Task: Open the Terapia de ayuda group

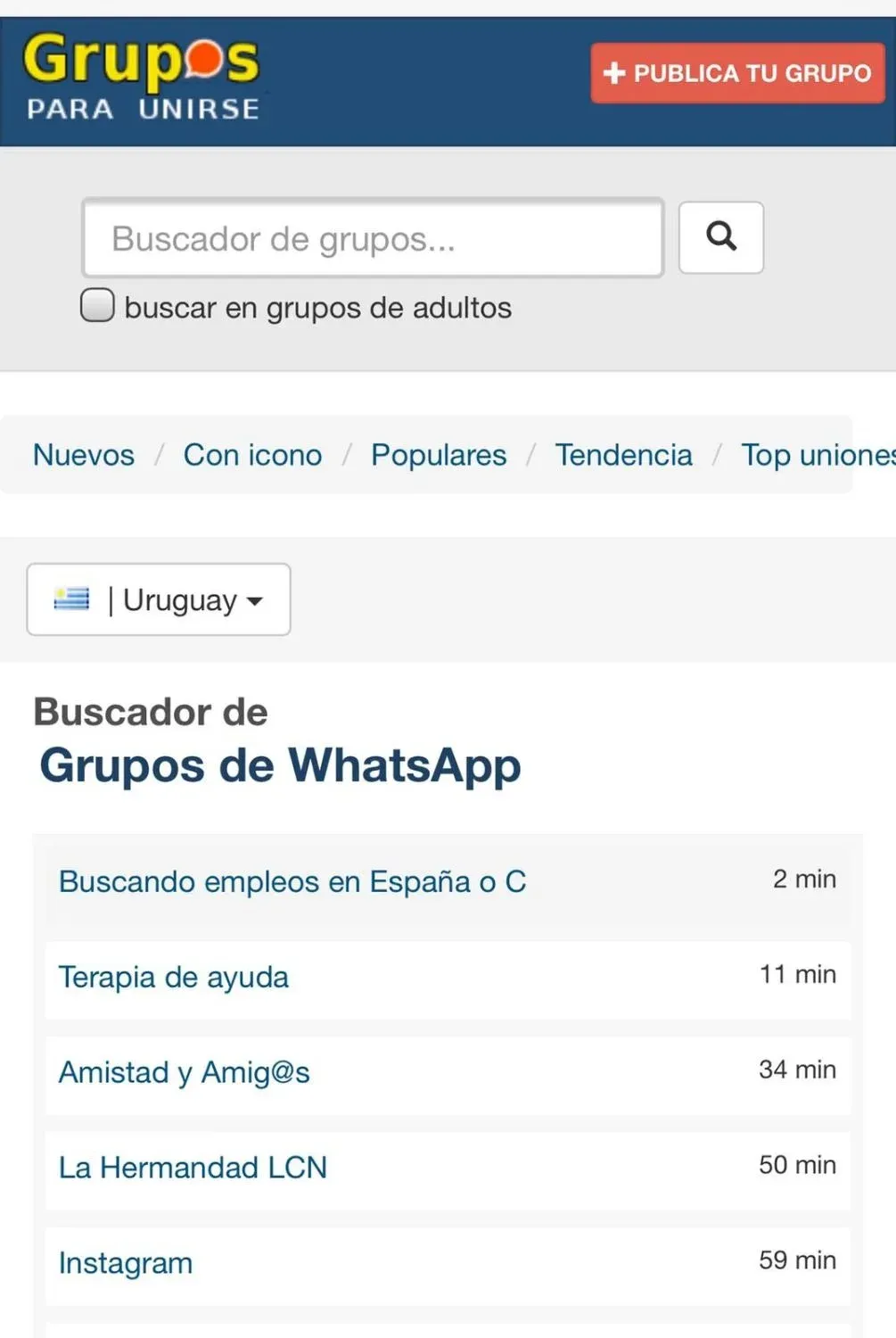Action: coord(174,977)
